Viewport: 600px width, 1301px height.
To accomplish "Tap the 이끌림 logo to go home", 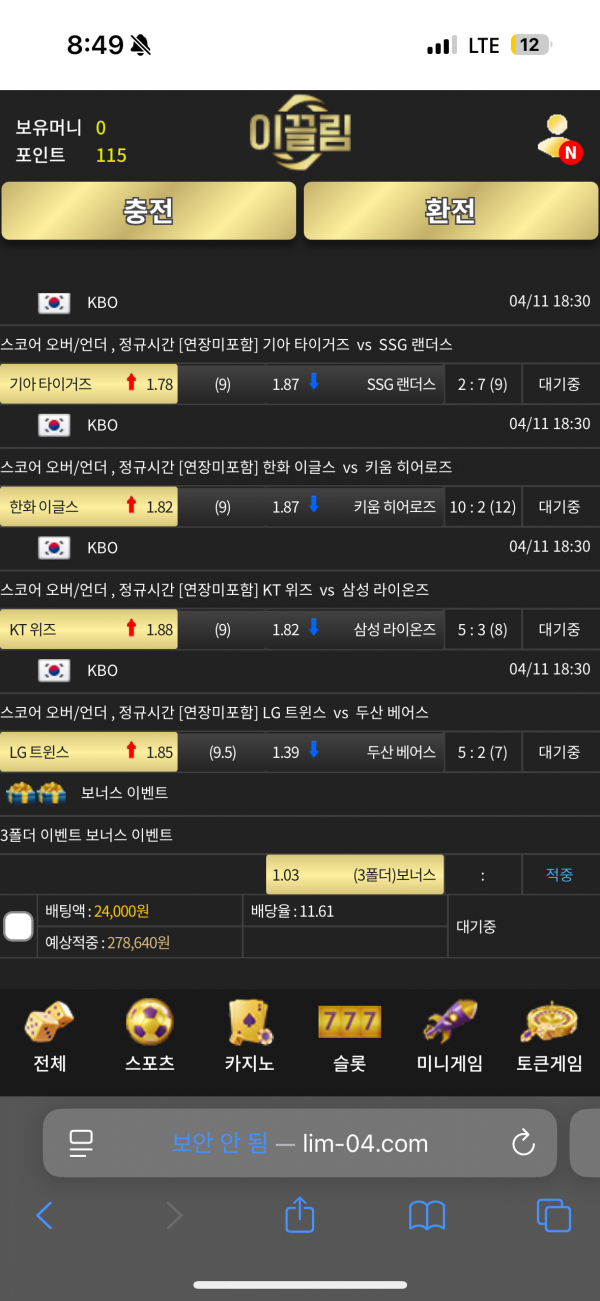I will tap(300, 133).
